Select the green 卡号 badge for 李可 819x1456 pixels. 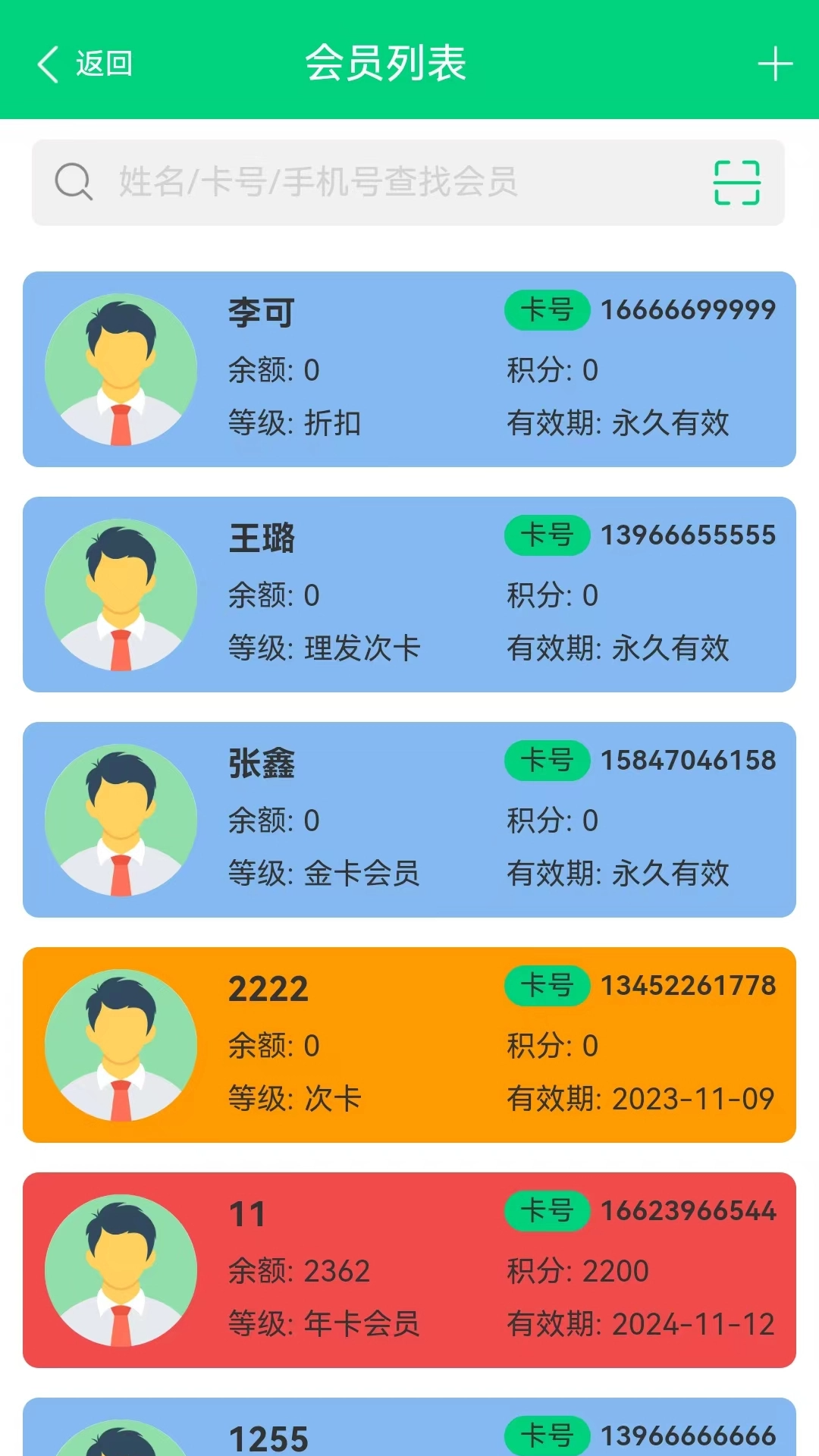pos(547,310)
